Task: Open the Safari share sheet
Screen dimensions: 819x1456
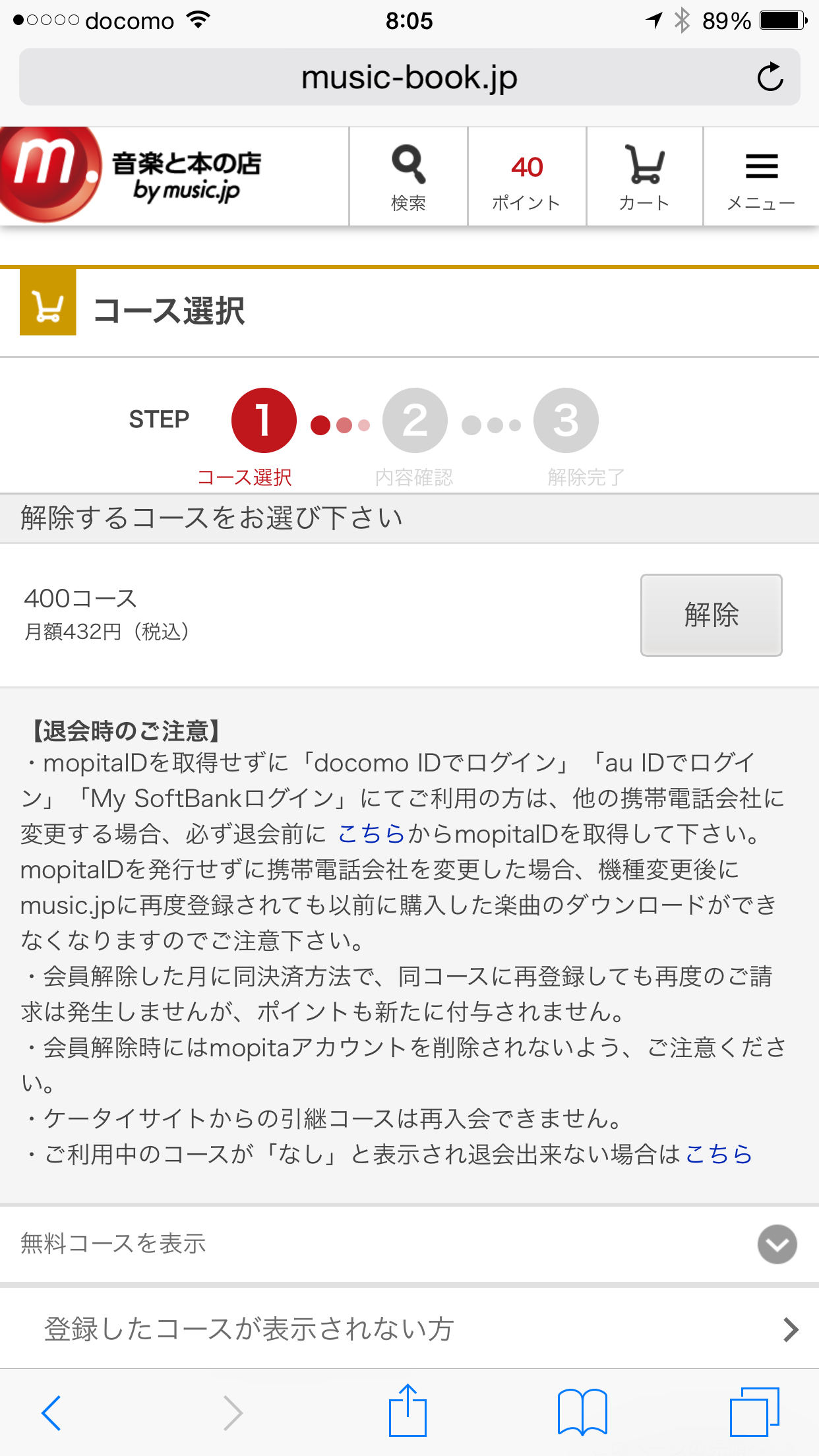Action: [x=408, y=1411]
